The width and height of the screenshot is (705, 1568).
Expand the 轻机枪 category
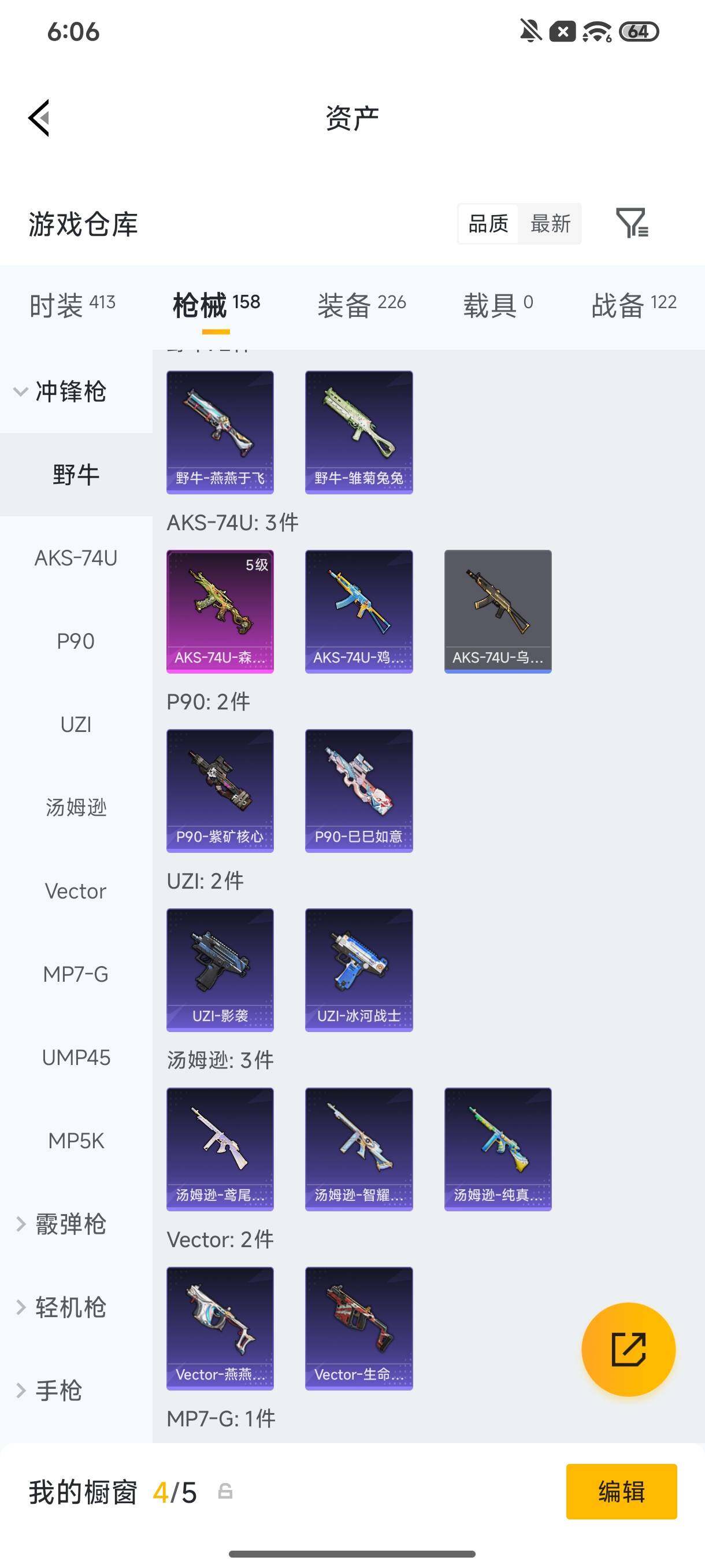pyautogui.click(x=61, y=1307)
